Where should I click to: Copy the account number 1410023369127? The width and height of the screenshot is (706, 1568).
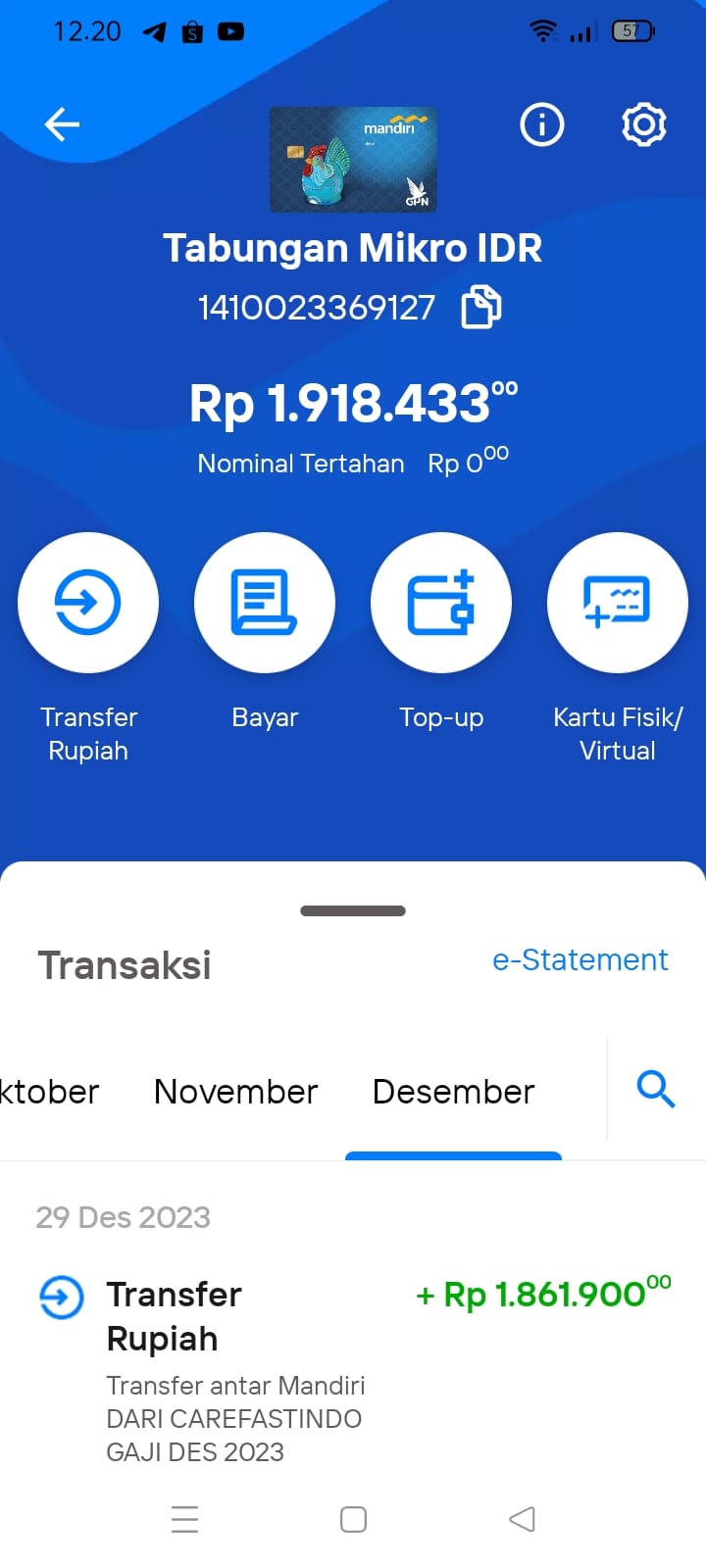(x=480, y=307)
